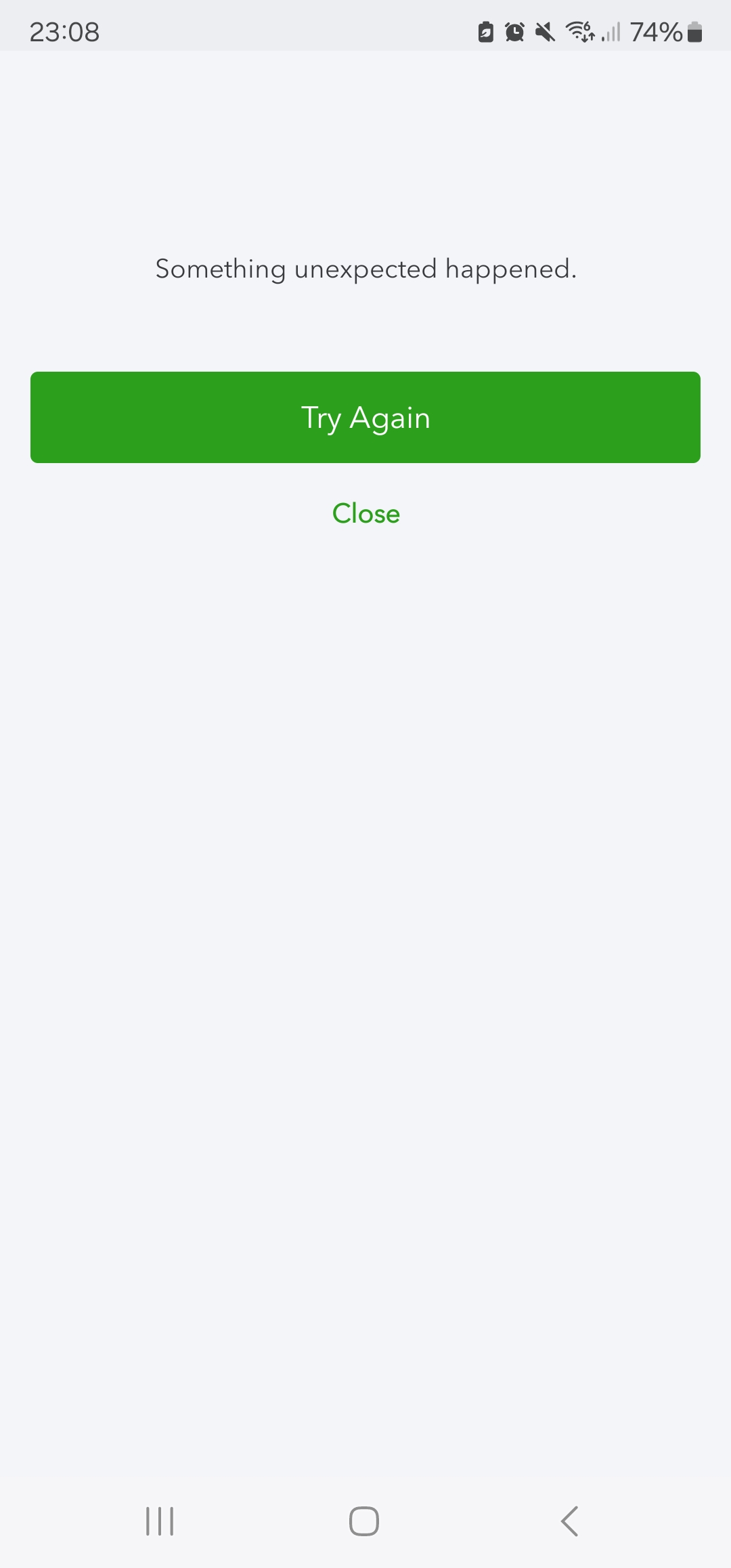This screenshot has width=731, height=1568.
Task: Tap the power saving mode status icon
Action: [x=487, y=31]
